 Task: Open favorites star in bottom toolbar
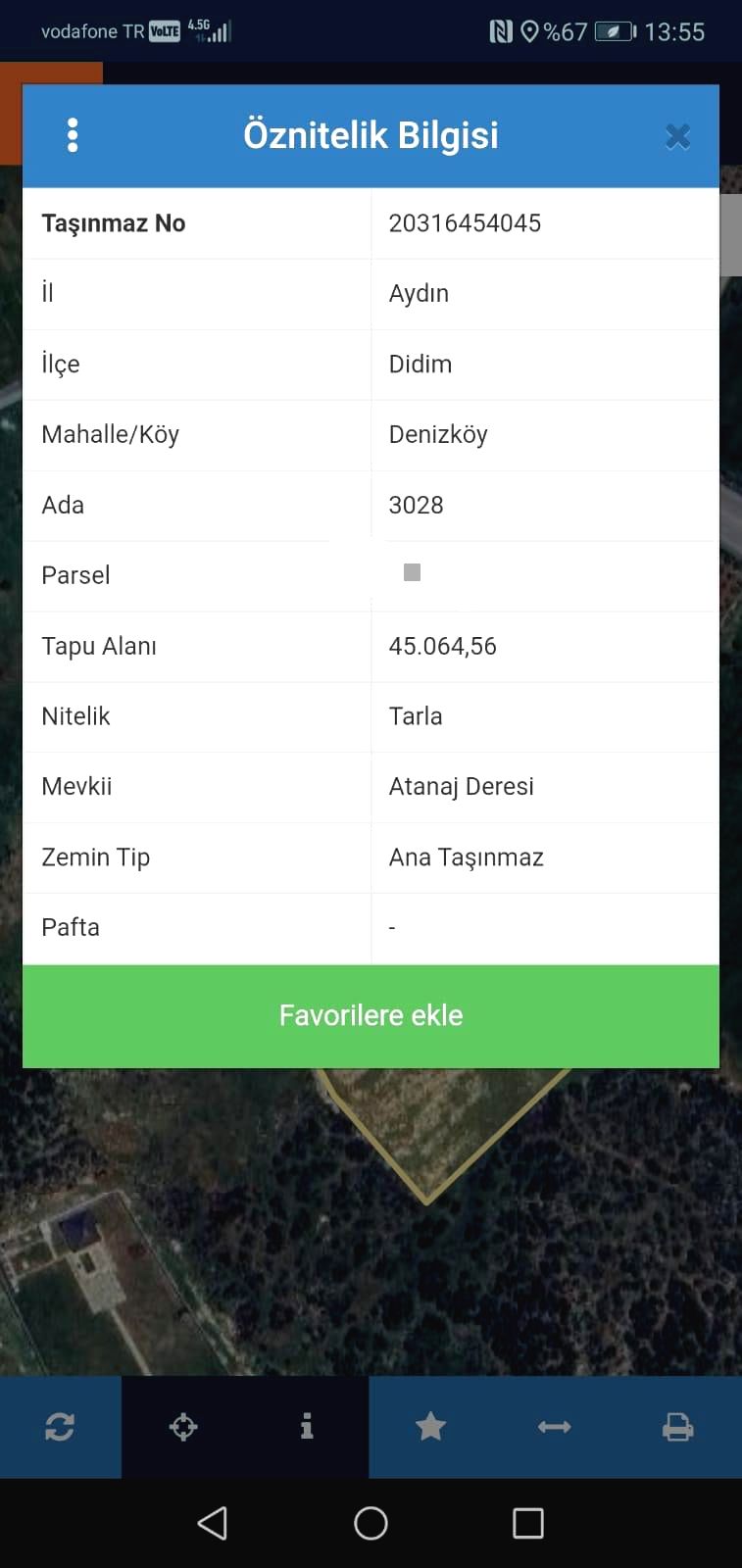coord(430,1427)
